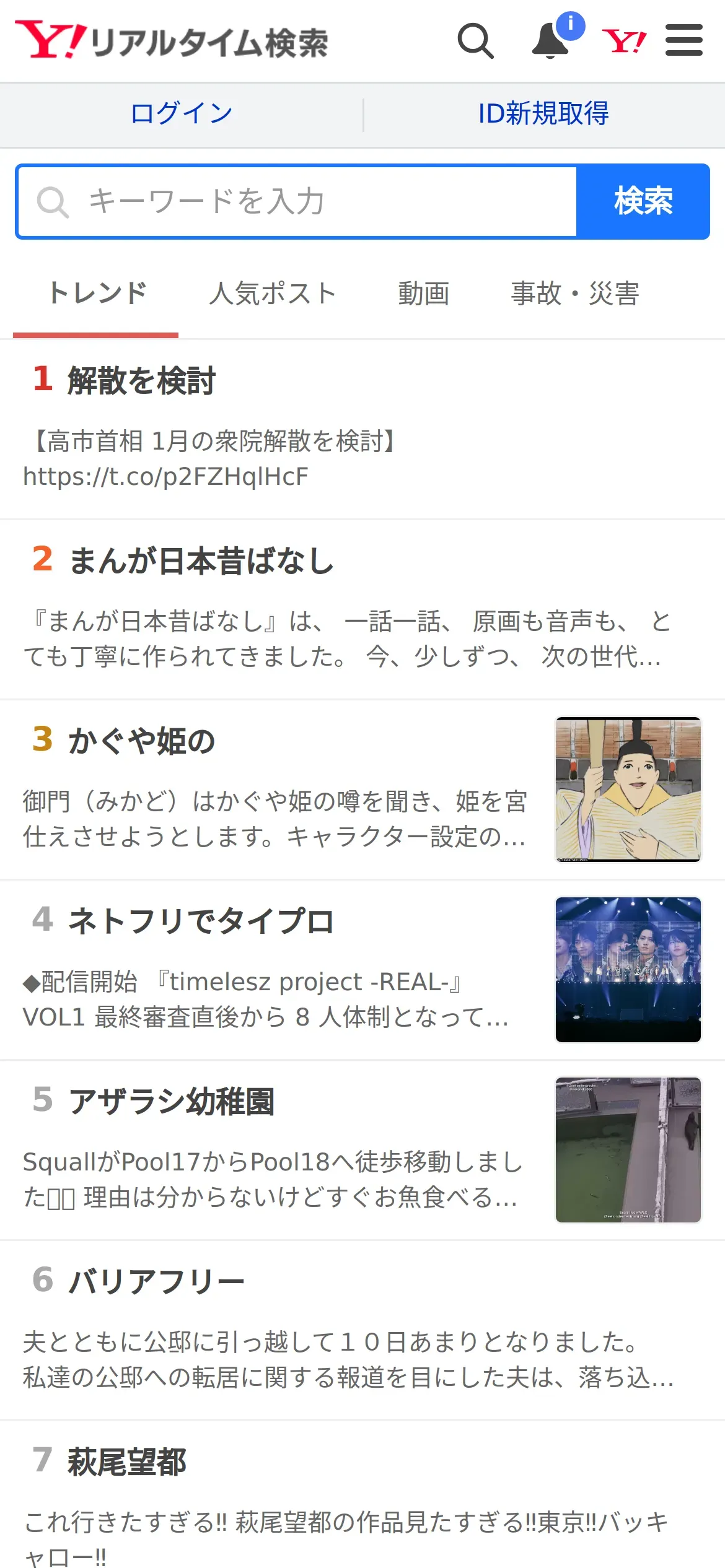Tap the blue 検索 button
Screen dimensions: 725x1568
pos(643,202)
